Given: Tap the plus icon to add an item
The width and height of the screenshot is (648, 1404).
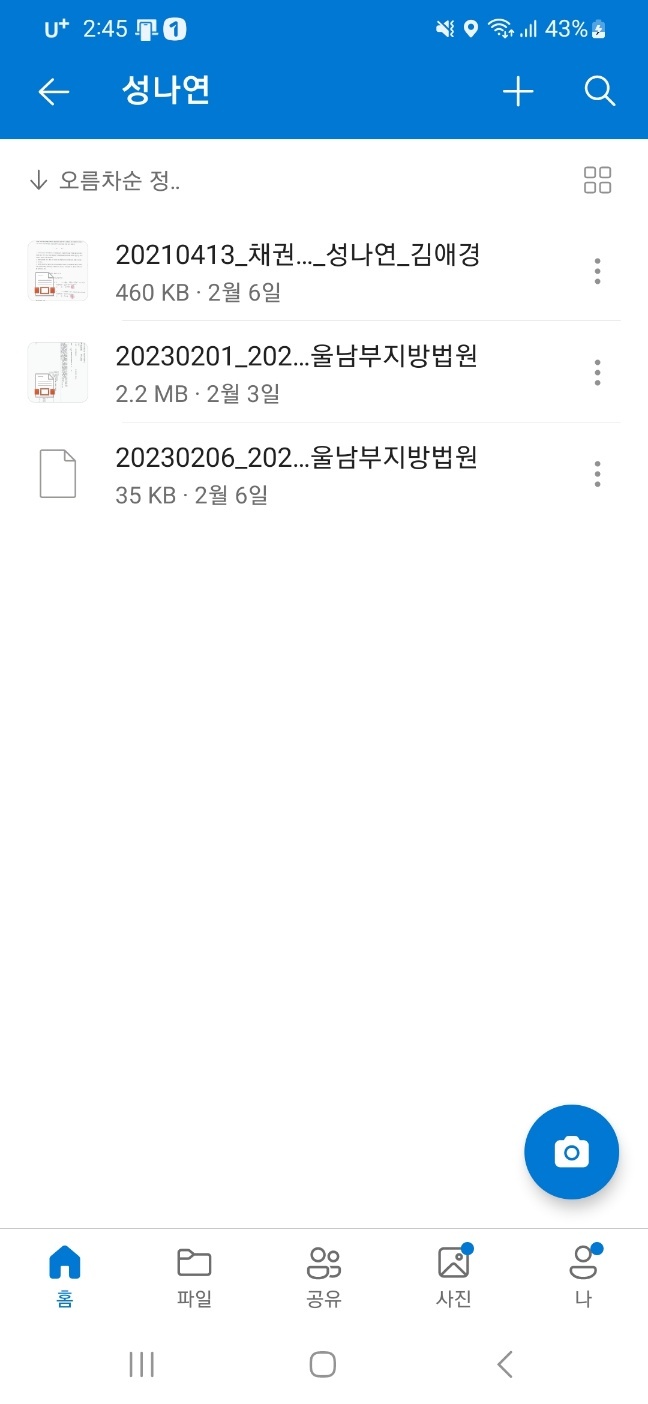Looking at the screenshot, I should click(x=518, y=92).
